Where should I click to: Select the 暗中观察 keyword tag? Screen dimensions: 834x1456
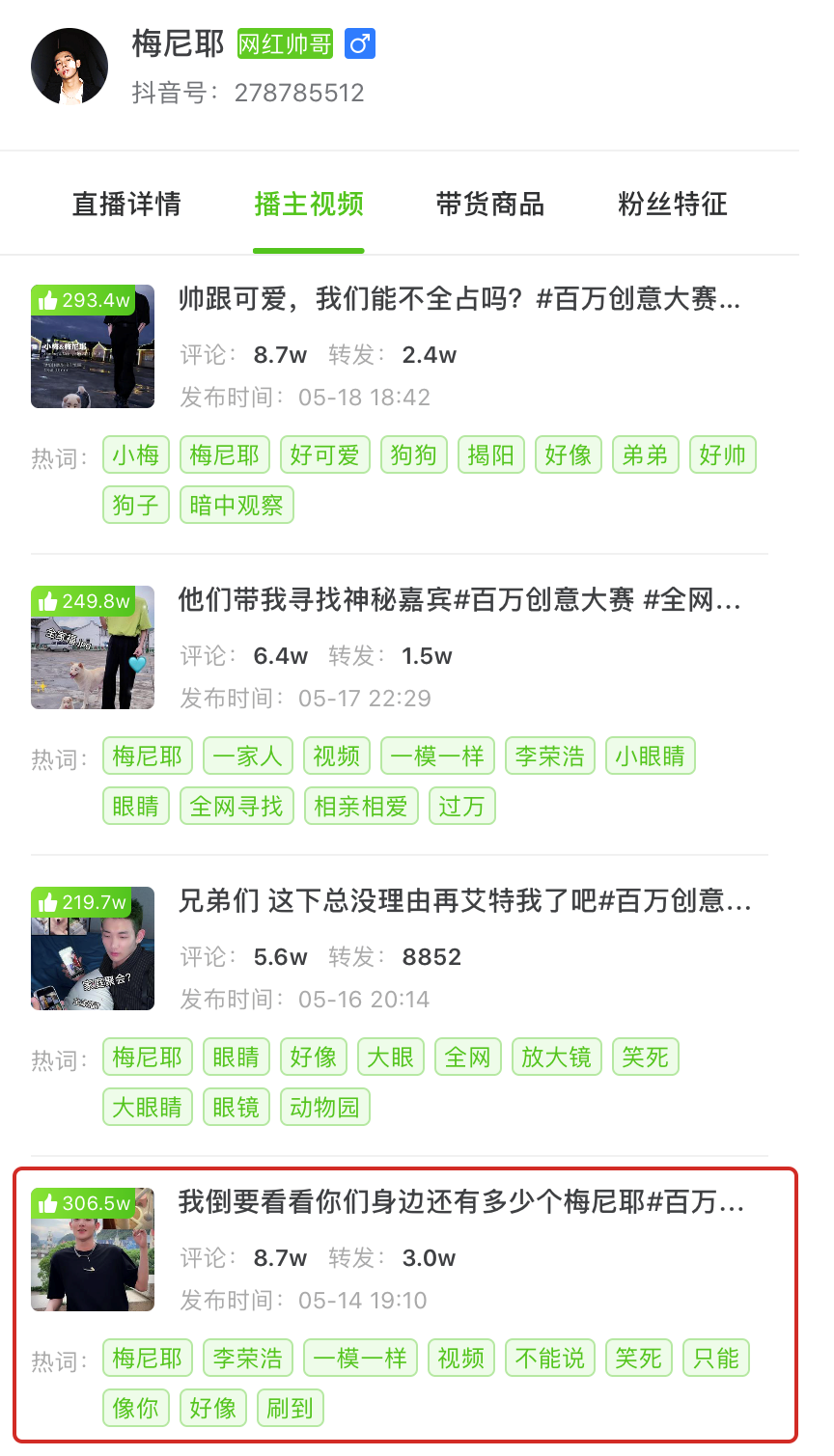pos(236,505)
